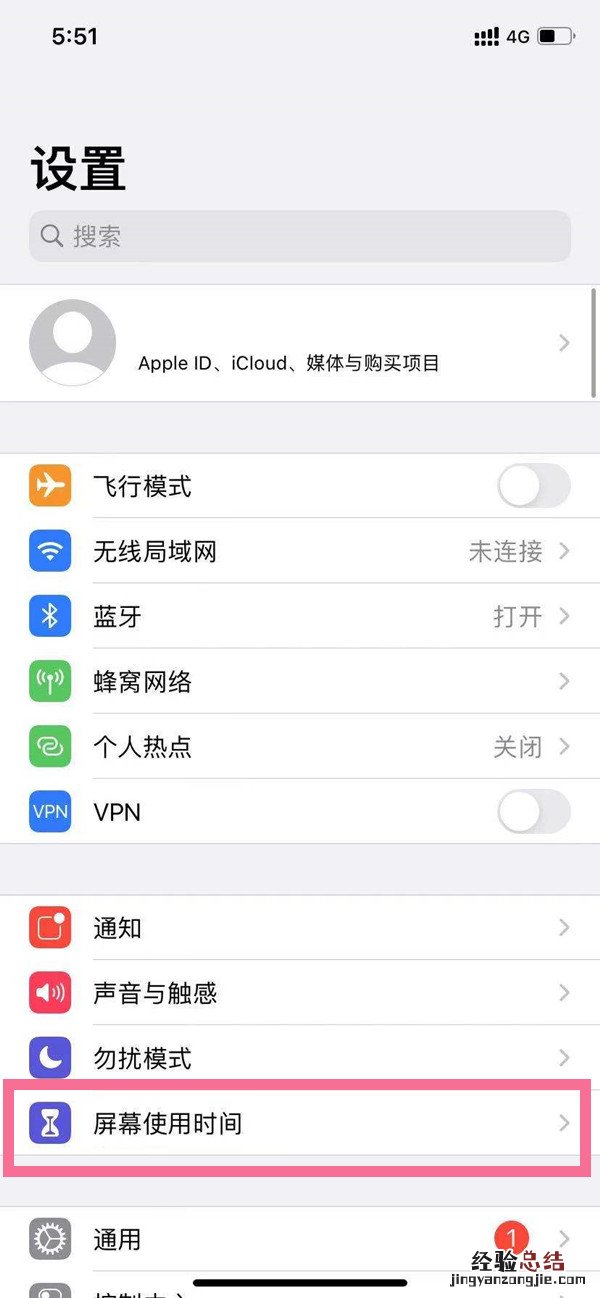Viewport: 600px width, 1298px height.
Task: Open 声音与触感 settings
Action: click(300, 993)
